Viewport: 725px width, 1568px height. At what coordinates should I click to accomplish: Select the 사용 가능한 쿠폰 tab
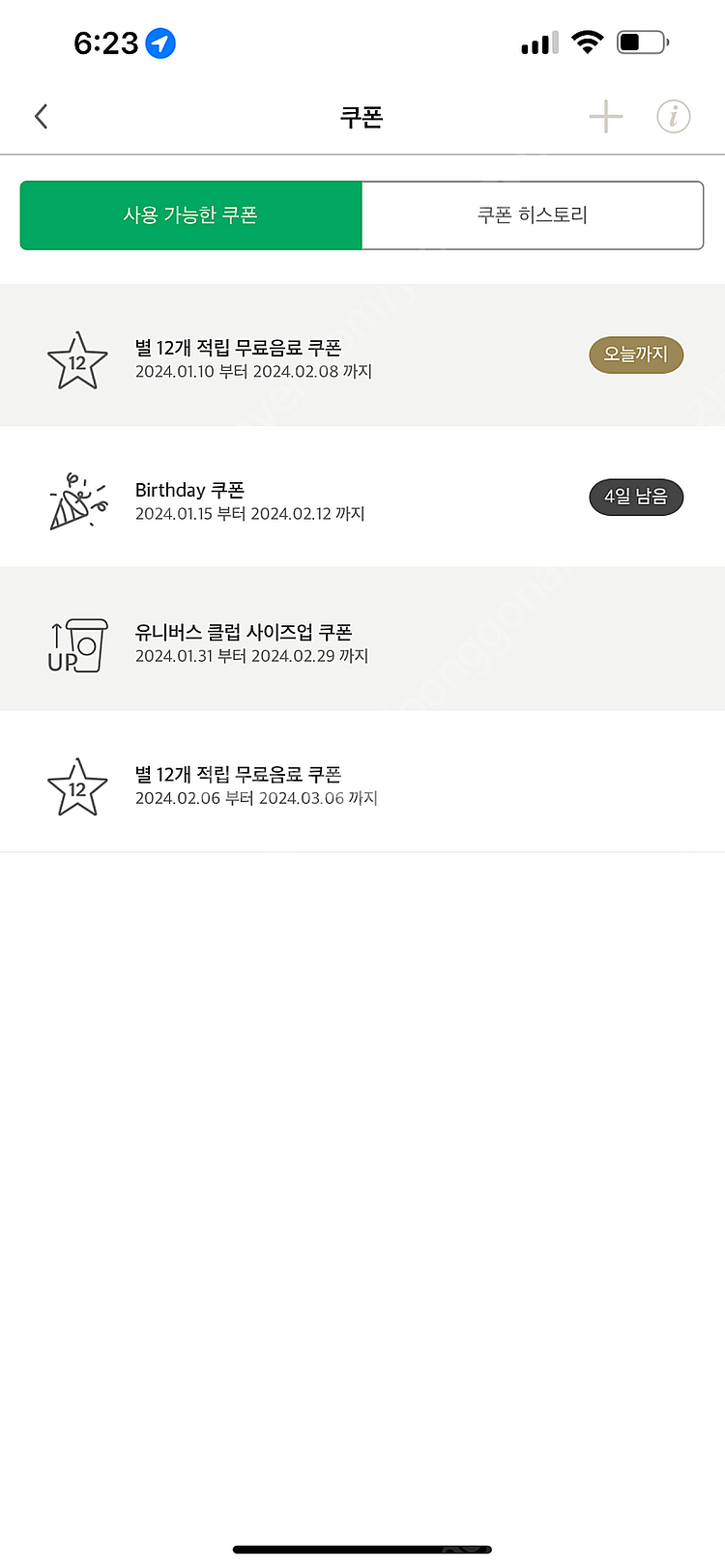click(x=191, y=215)
